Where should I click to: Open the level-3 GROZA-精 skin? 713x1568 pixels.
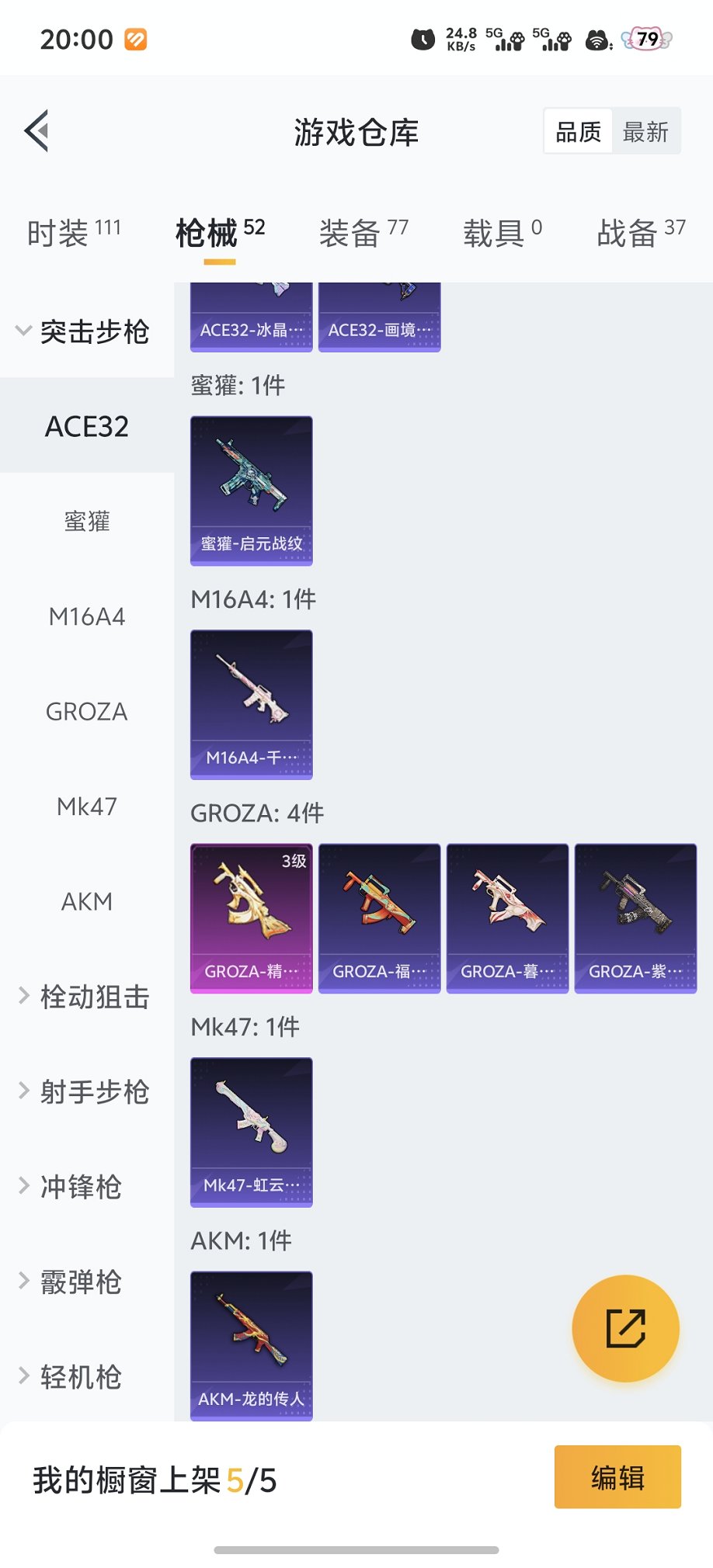251,917
